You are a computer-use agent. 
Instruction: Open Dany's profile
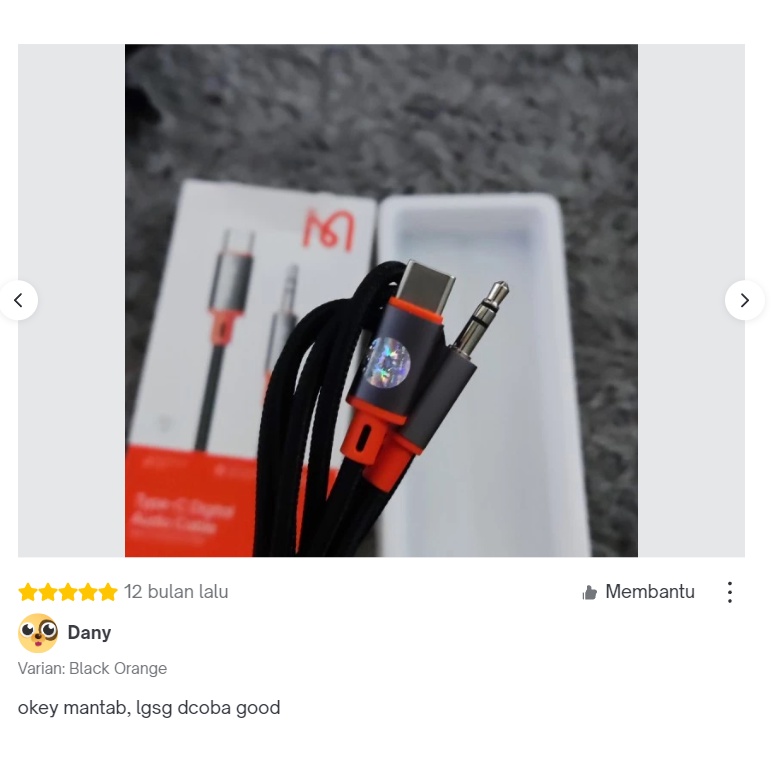pos(89,633)
